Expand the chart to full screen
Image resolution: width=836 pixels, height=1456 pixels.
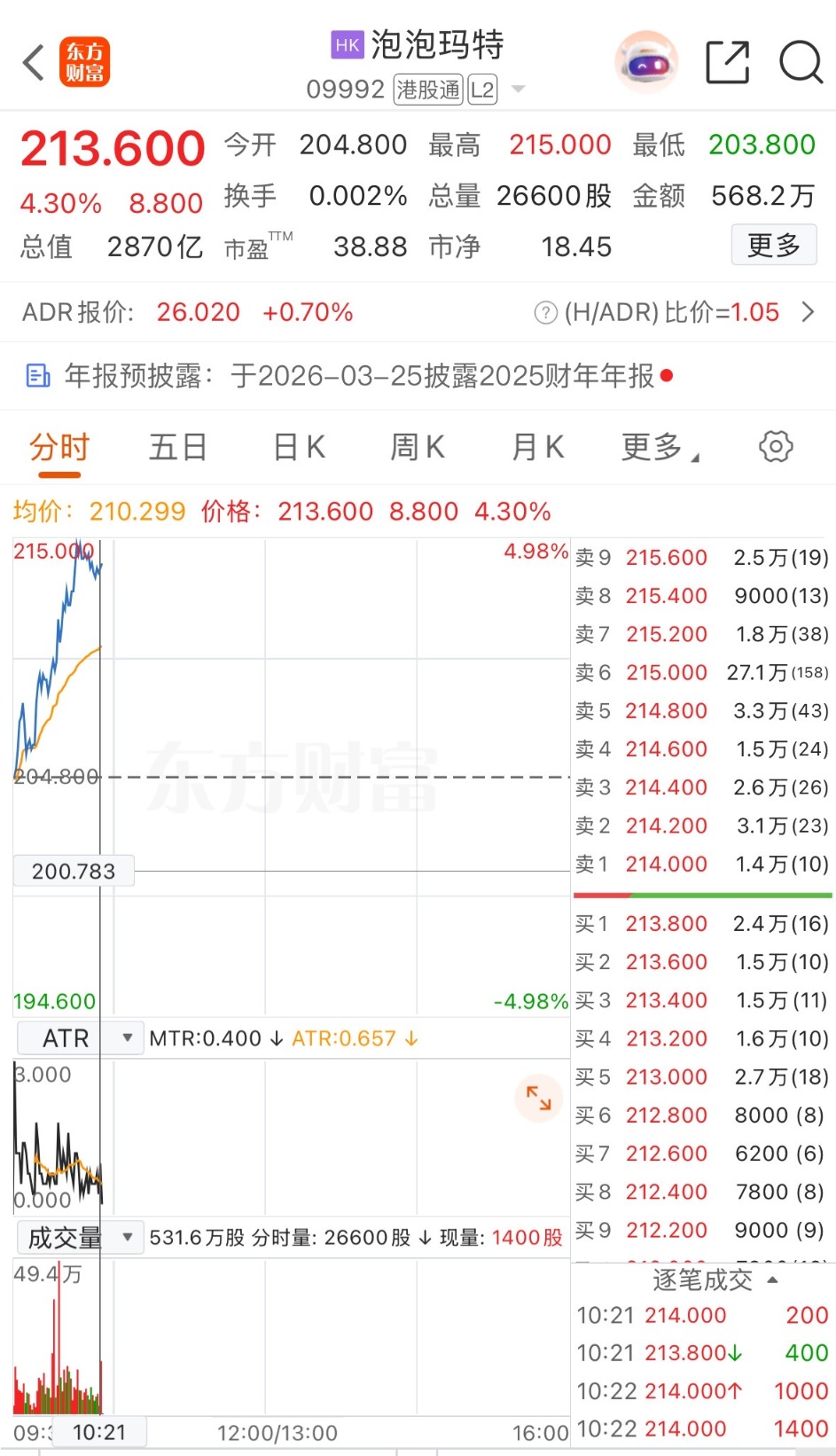click(538, 1098)
